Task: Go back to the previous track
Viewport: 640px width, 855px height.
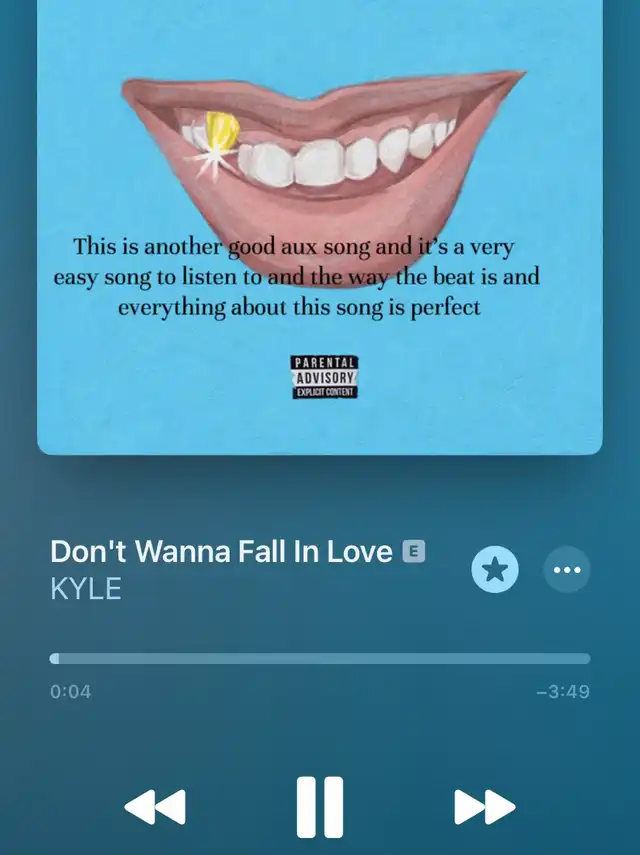Action: tap(155, 806)
